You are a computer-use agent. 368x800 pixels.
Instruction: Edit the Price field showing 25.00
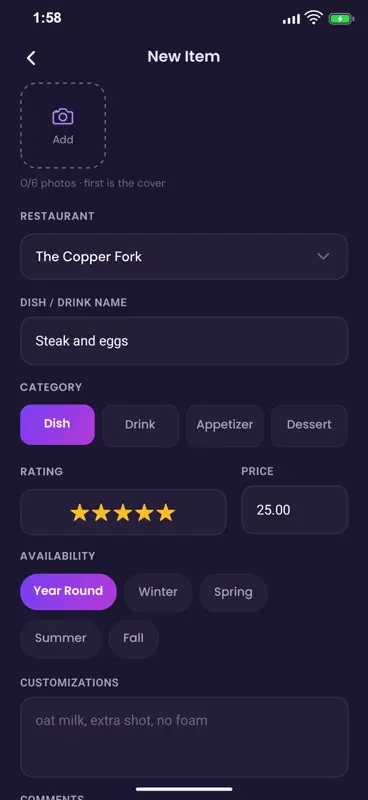point(295,510)
